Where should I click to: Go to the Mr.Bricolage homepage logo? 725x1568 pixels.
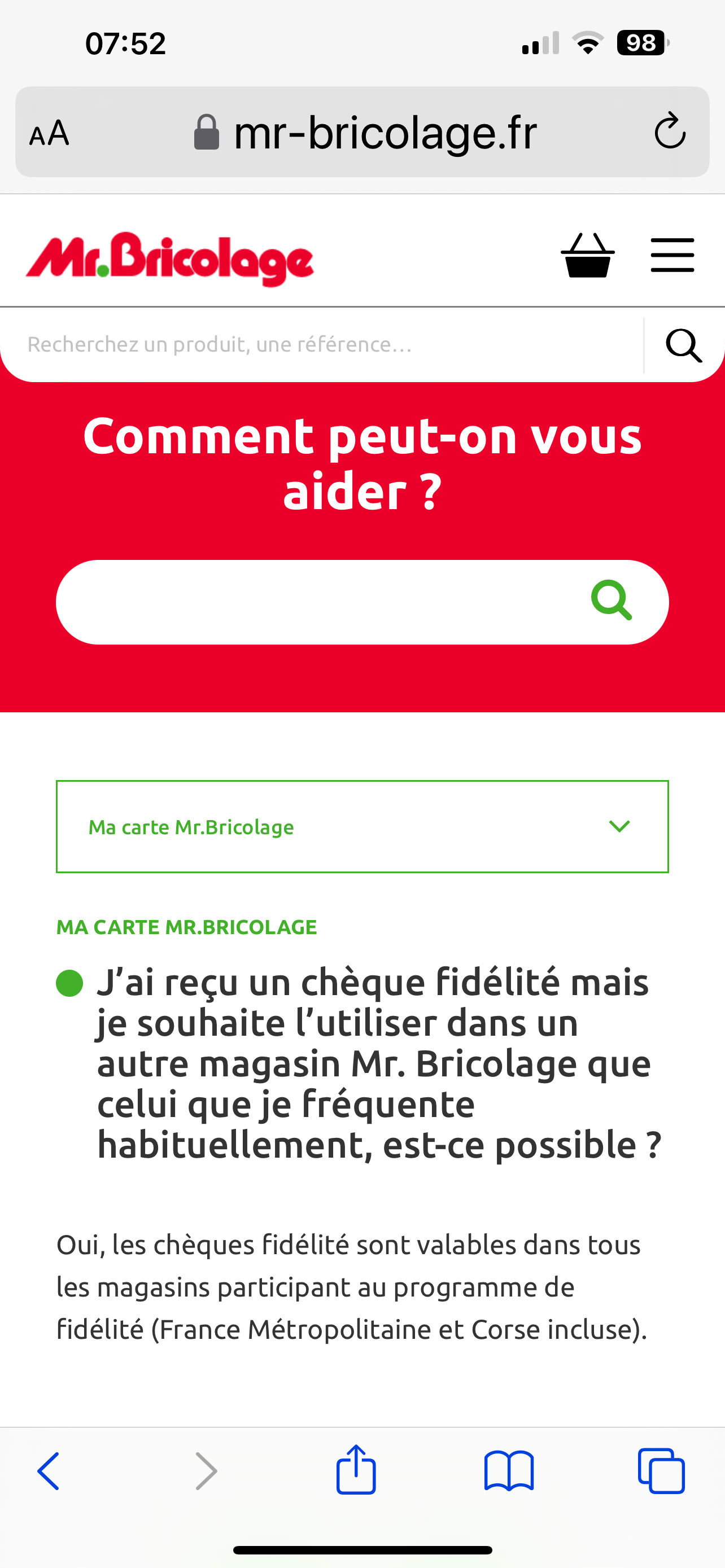170,258
